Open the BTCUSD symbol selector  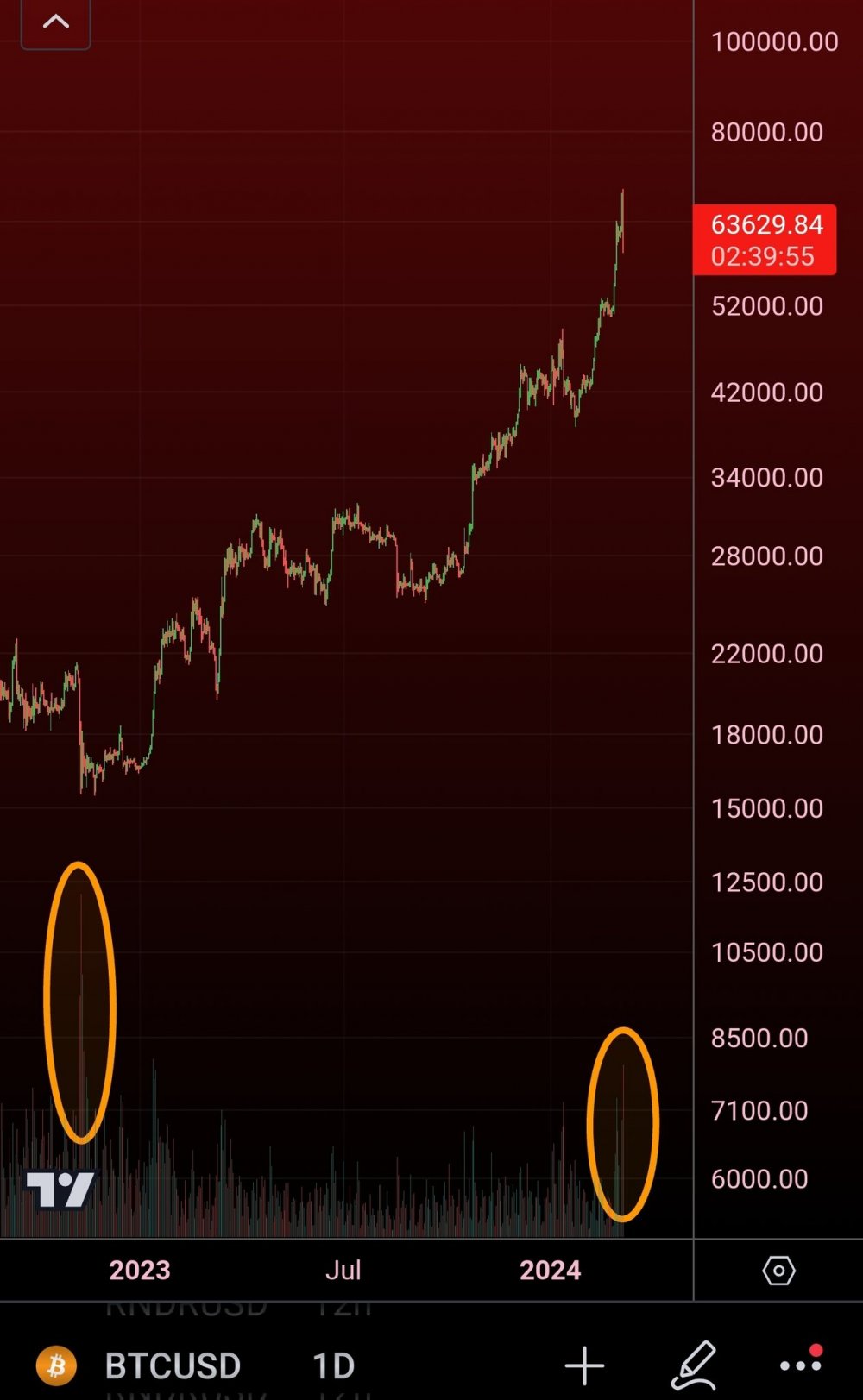pyautogui.click(x=171, y=1365)
